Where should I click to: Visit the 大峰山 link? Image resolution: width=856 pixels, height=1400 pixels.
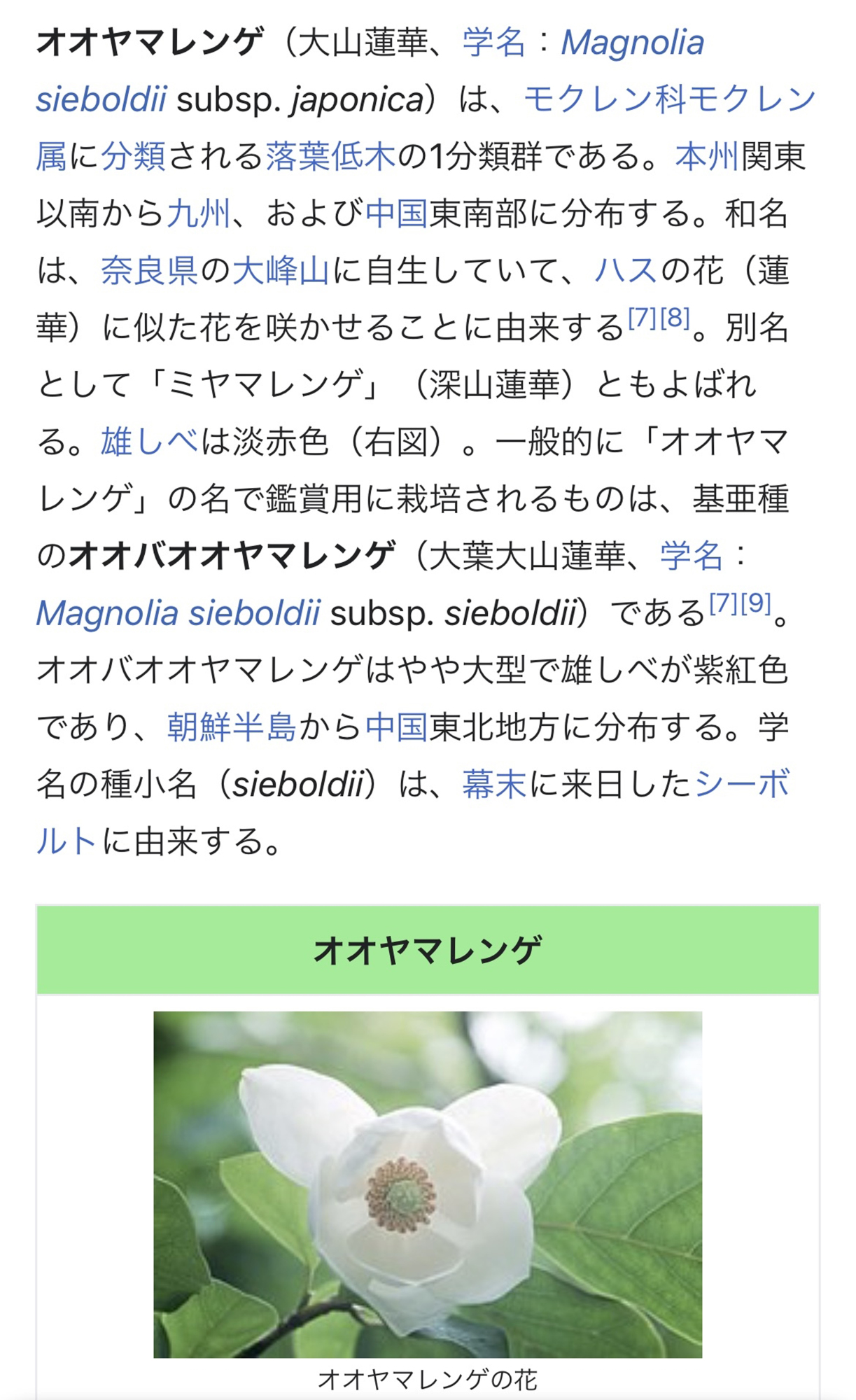pyautogui.click(x=280, y=270)
